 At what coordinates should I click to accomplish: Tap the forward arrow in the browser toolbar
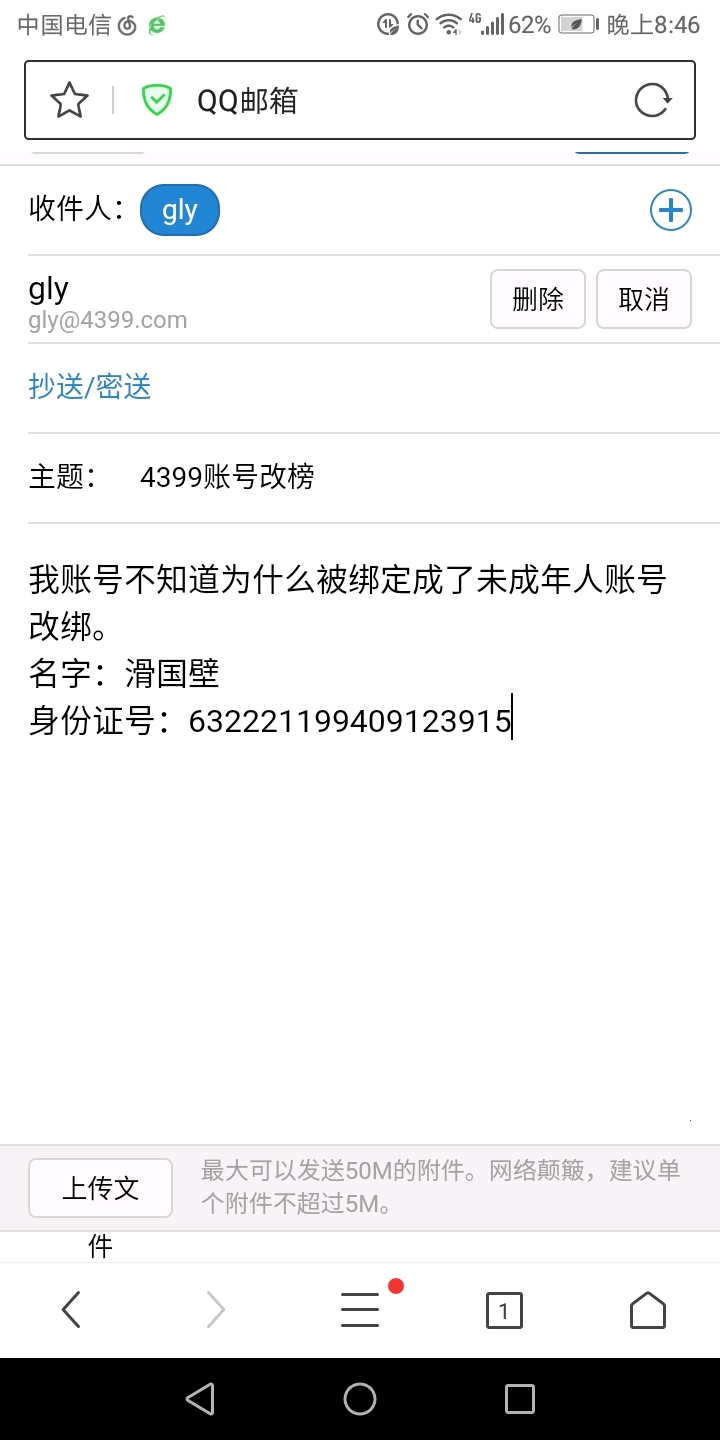tap(215, 1309)
